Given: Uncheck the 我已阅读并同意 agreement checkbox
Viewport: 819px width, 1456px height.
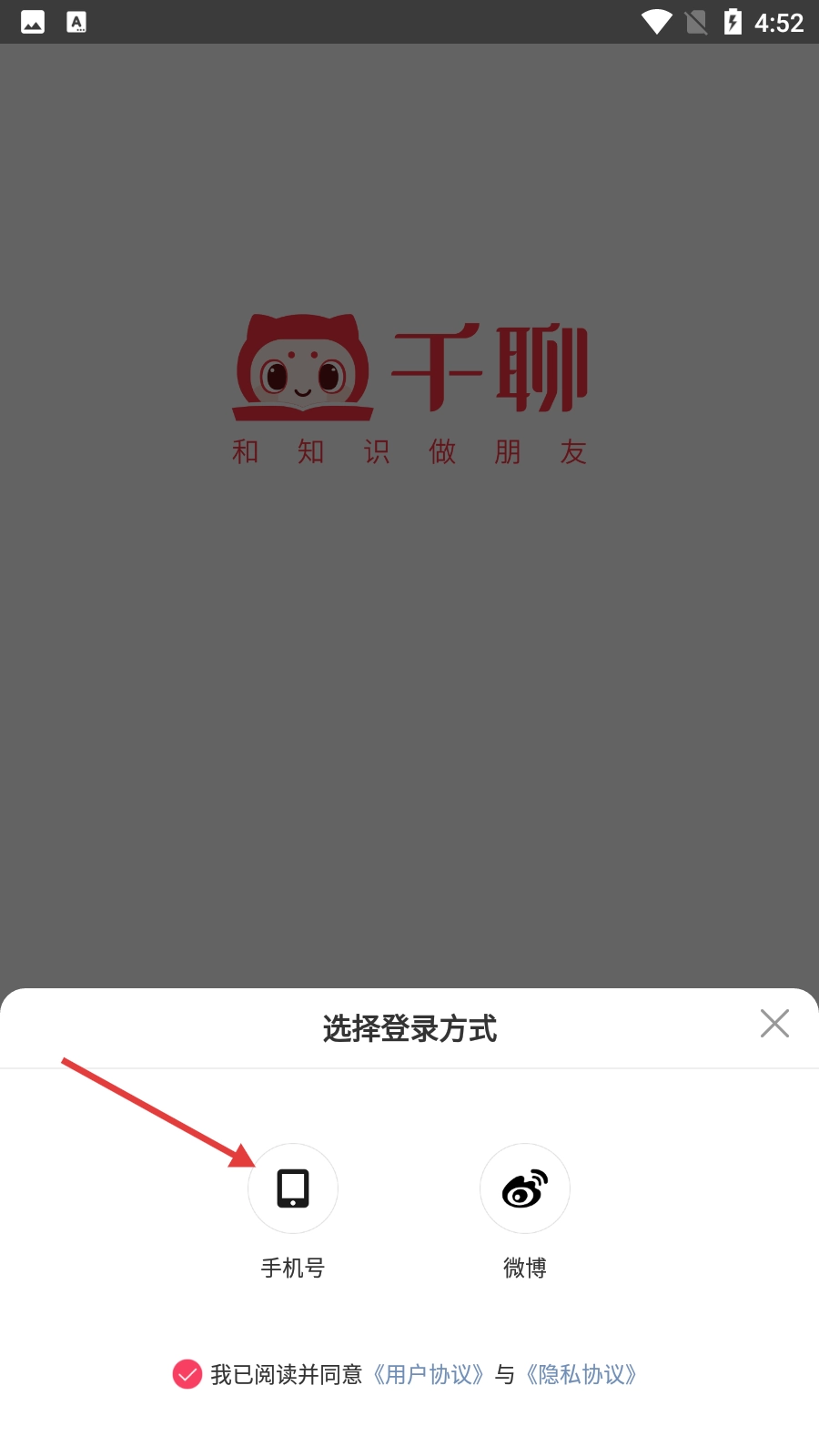Looking at the screenshot, I should [x=187, y=1374].
